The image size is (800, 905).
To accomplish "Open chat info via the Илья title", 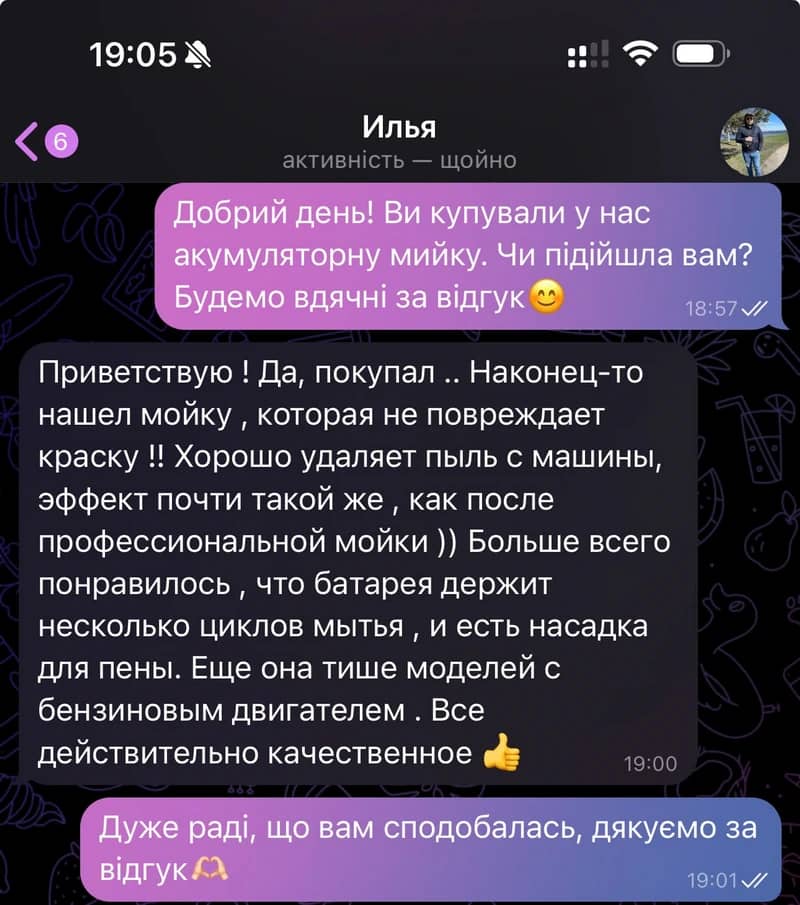I will [x=399, y=129].
